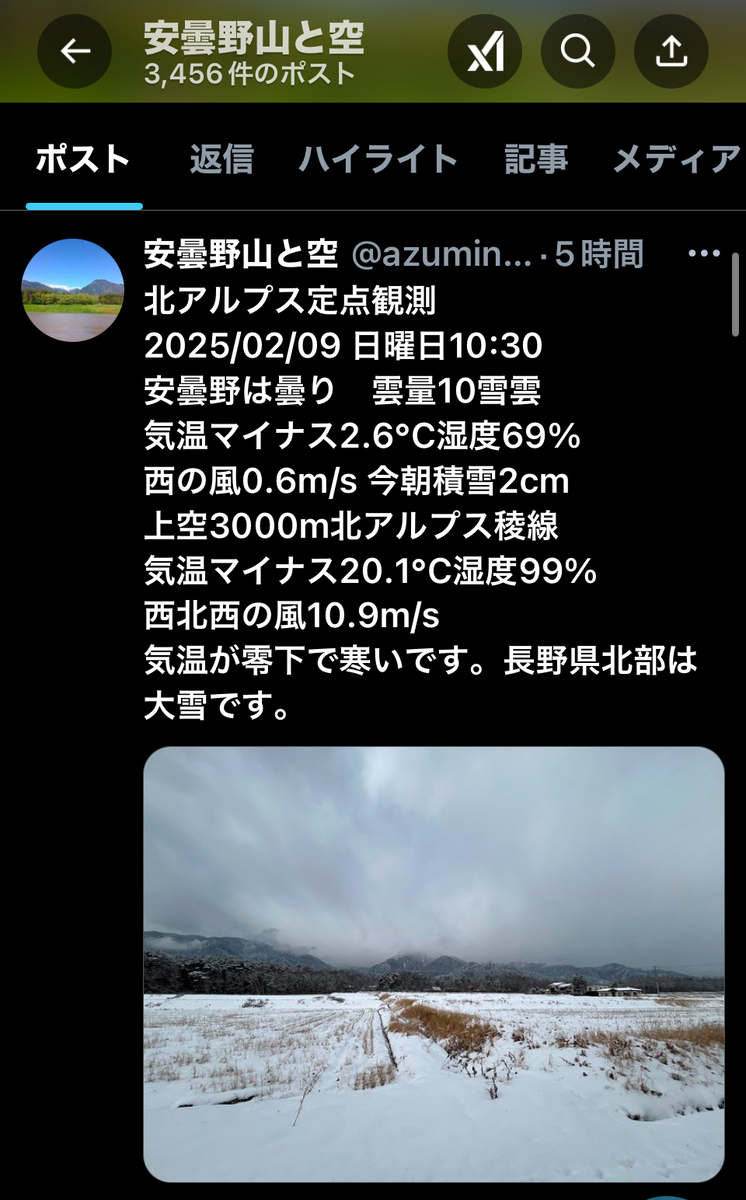Open the Grok xAI icon
746x1200 pixels.
[485, 51]
